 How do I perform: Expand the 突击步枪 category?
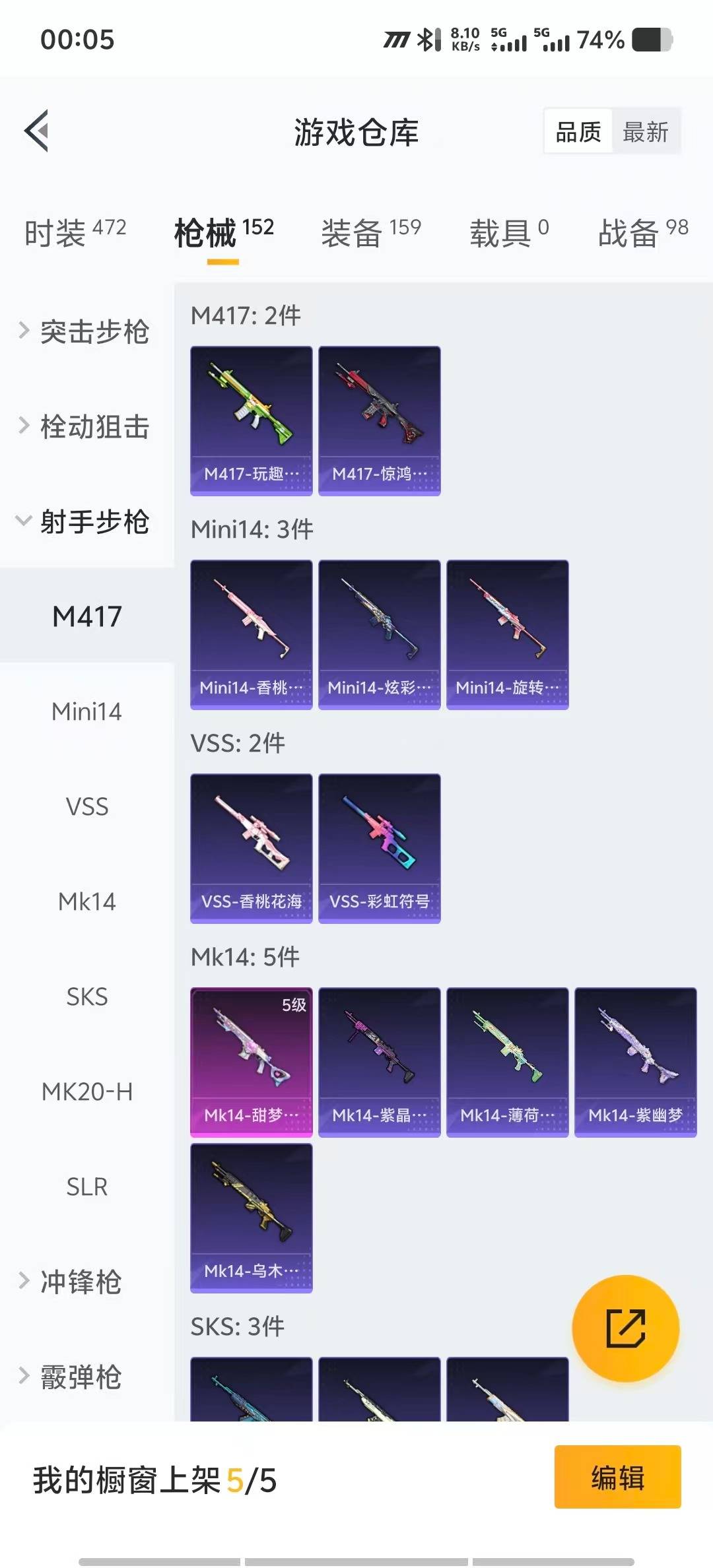coord(86,331)
